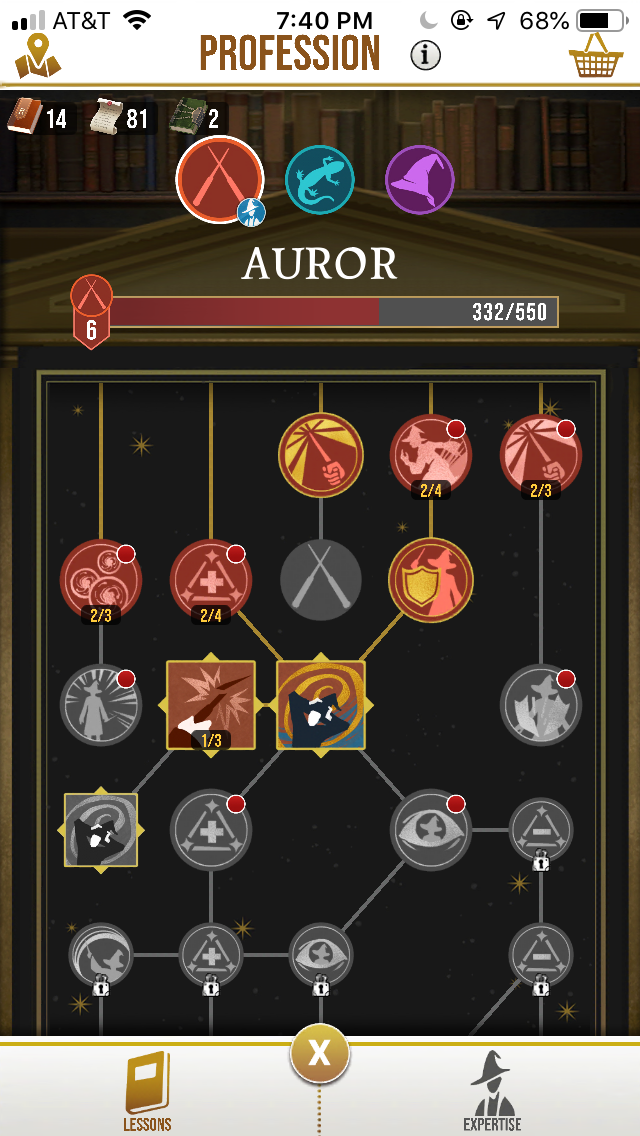Image resolution: width=640 pixels, height=1136 pixels.
Task: Select the Auror crossed wands profession
Action: (220, 180)
